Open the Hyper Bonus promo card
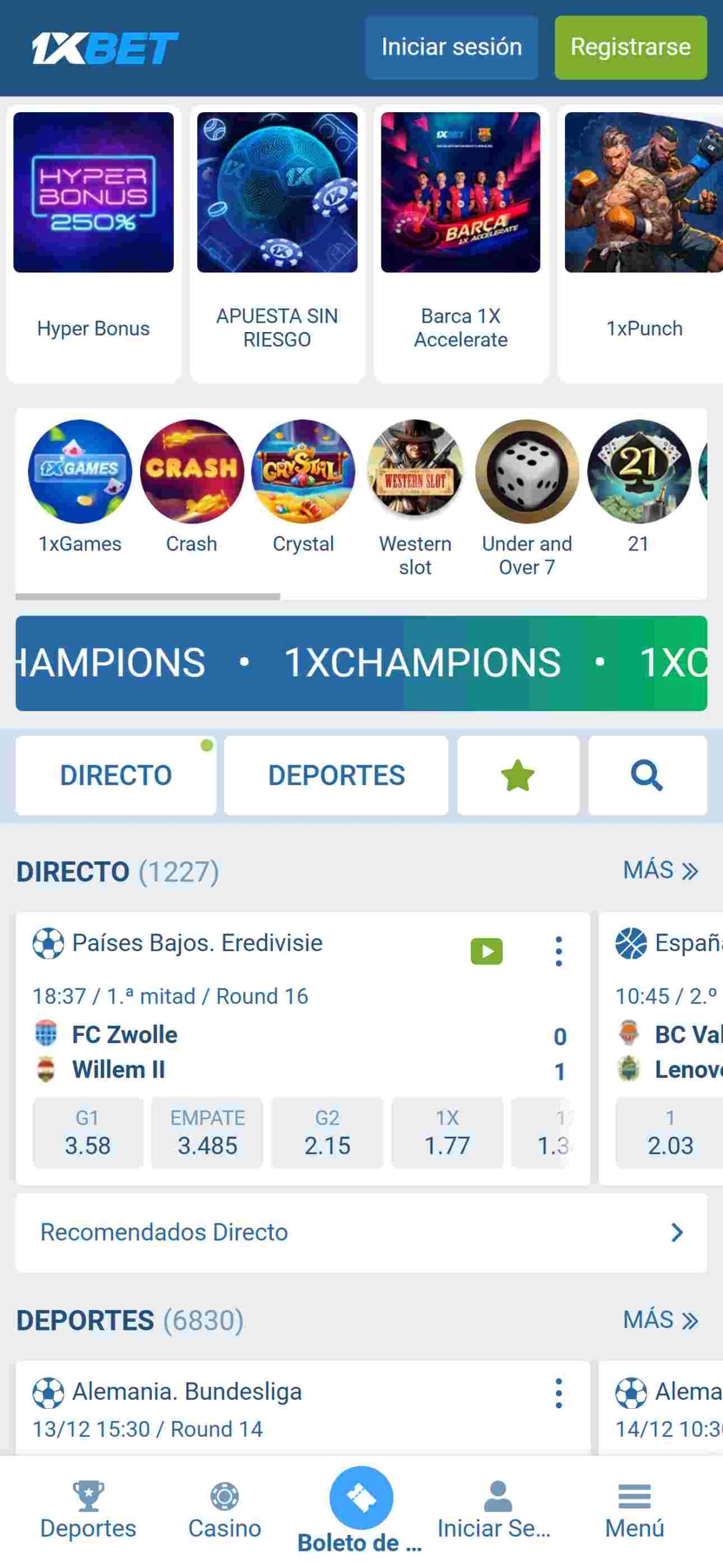This screenshot has width=723, height=1568. [x=93, y=244]
